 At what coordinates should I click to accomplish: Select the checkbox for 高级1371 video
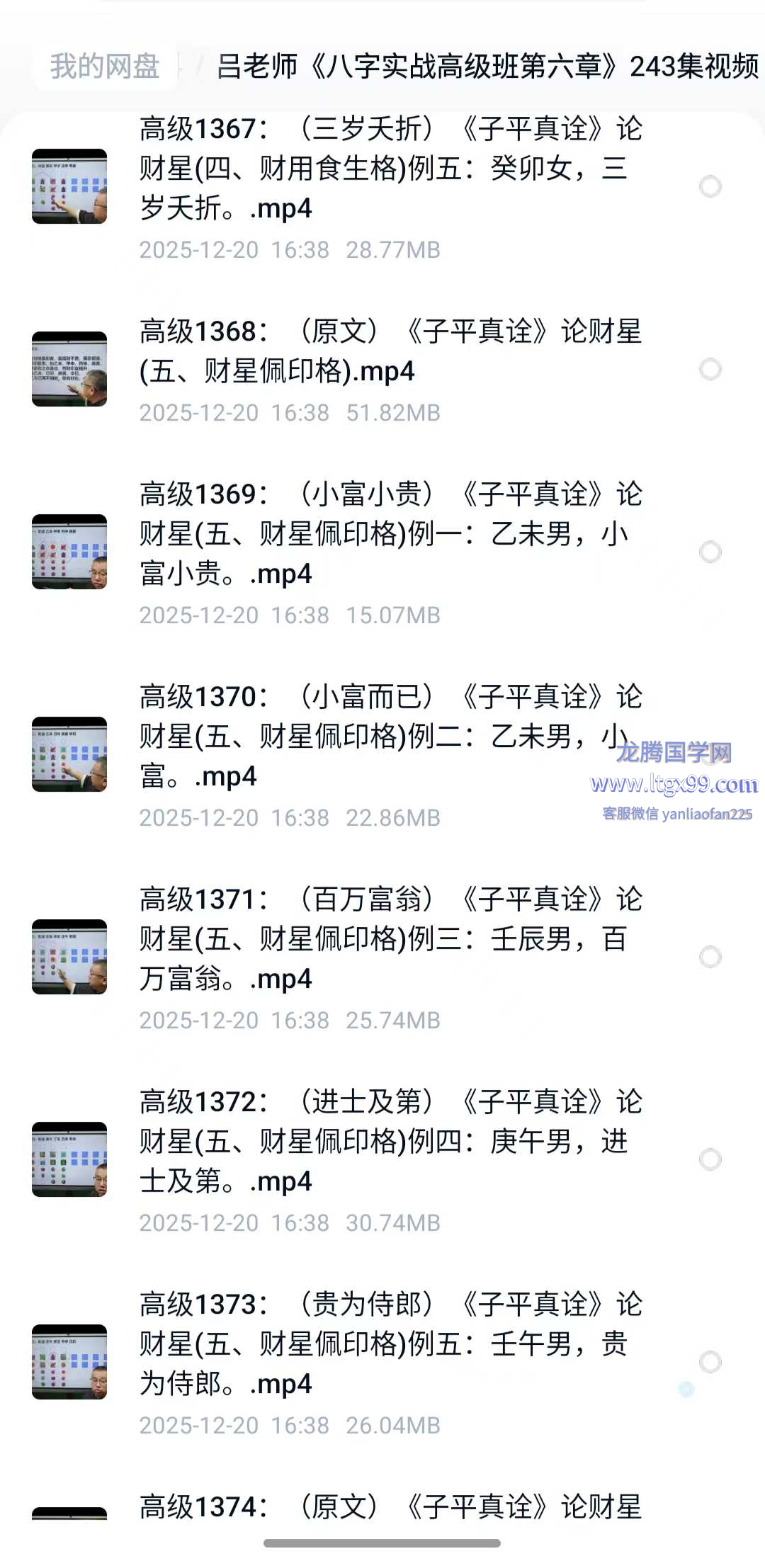tap(710, 958)
